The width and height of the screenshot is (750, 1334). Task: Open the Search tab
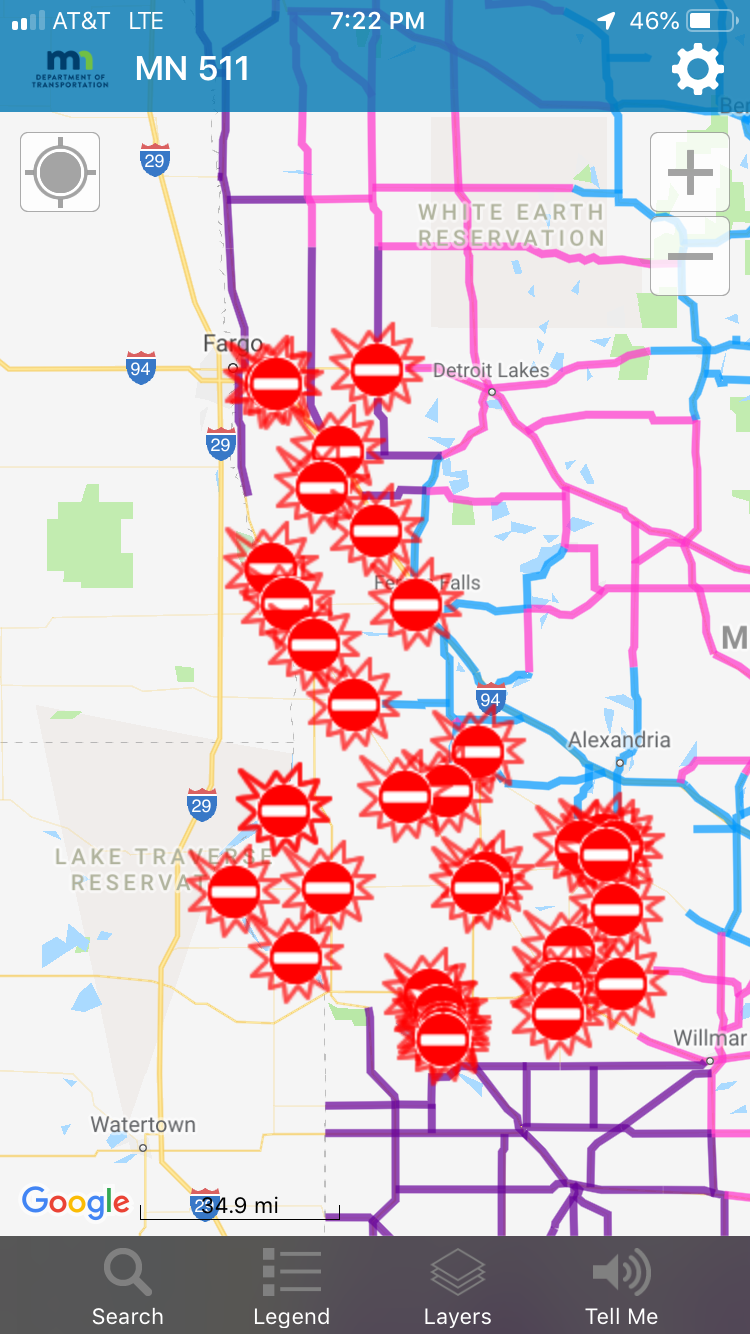coord(127,1287)
